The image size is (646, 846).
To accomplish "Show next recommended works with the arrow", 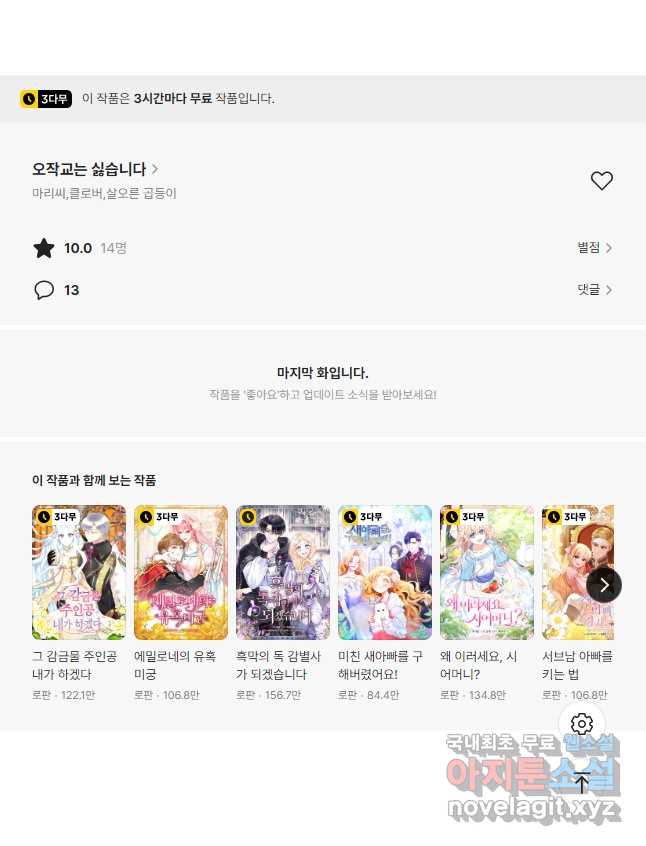I will click(x=604, y=585).
